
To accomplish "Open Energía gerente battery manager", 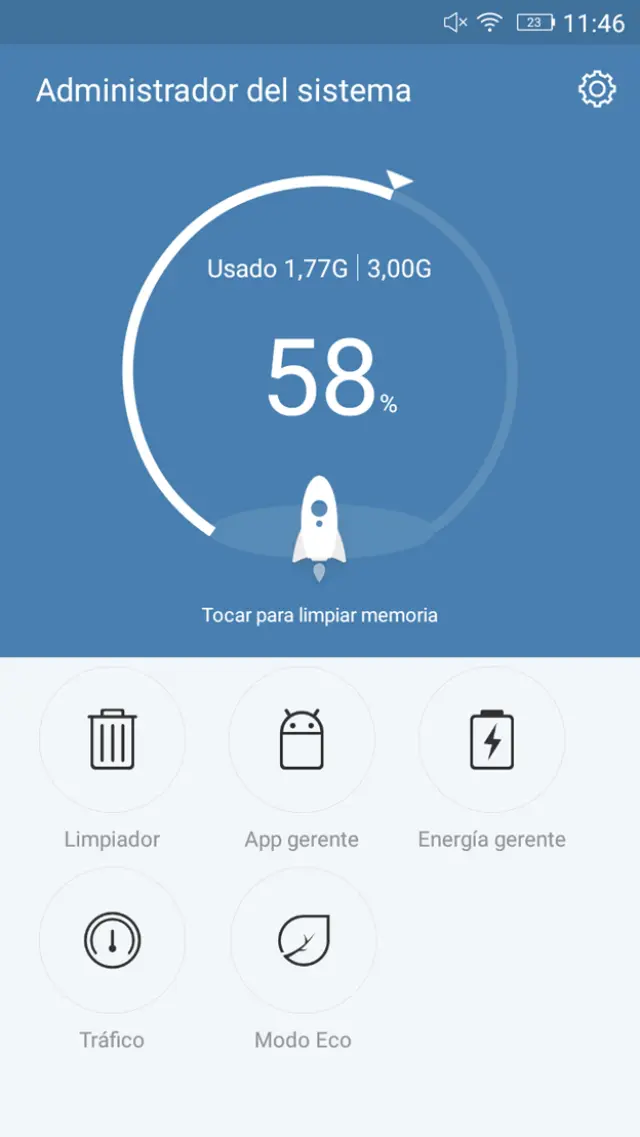I will click(491, 740).
